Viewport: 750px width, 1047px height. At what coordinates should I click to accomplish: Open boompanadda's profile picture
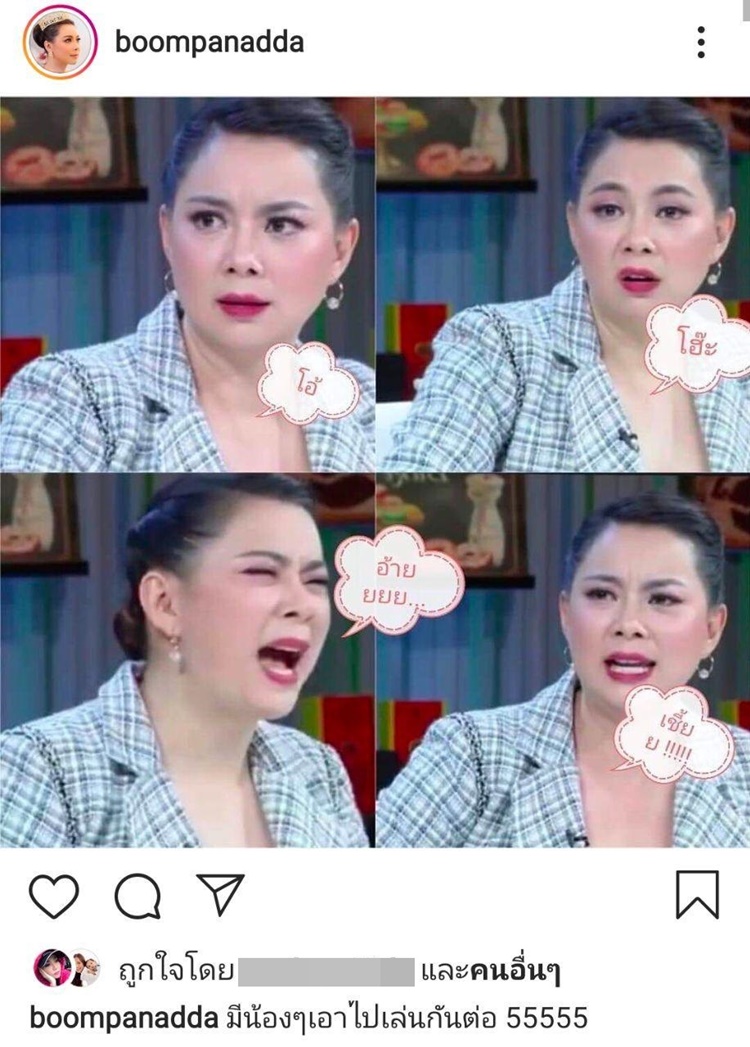(59, 42)
